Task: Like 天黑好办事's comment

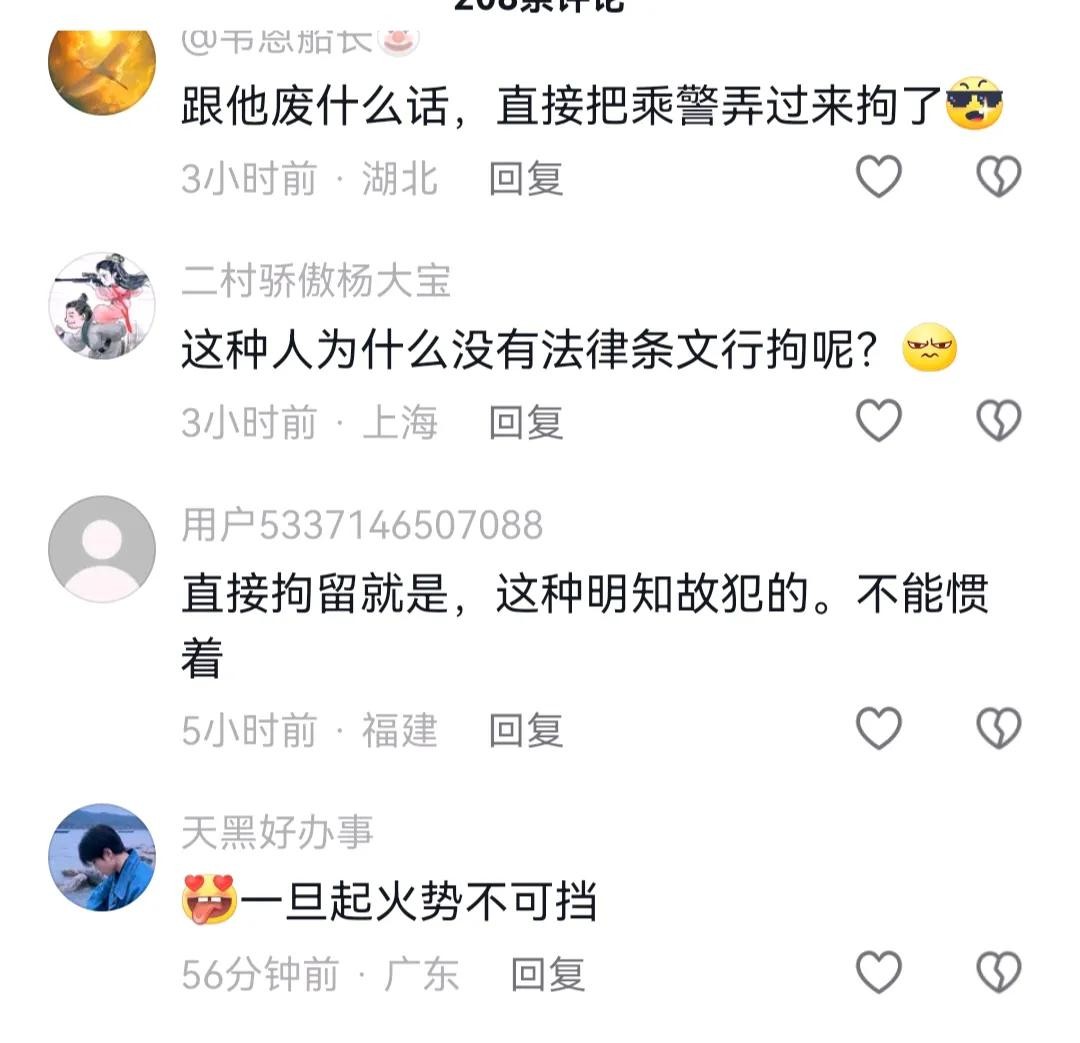Action: click(879, 972)
